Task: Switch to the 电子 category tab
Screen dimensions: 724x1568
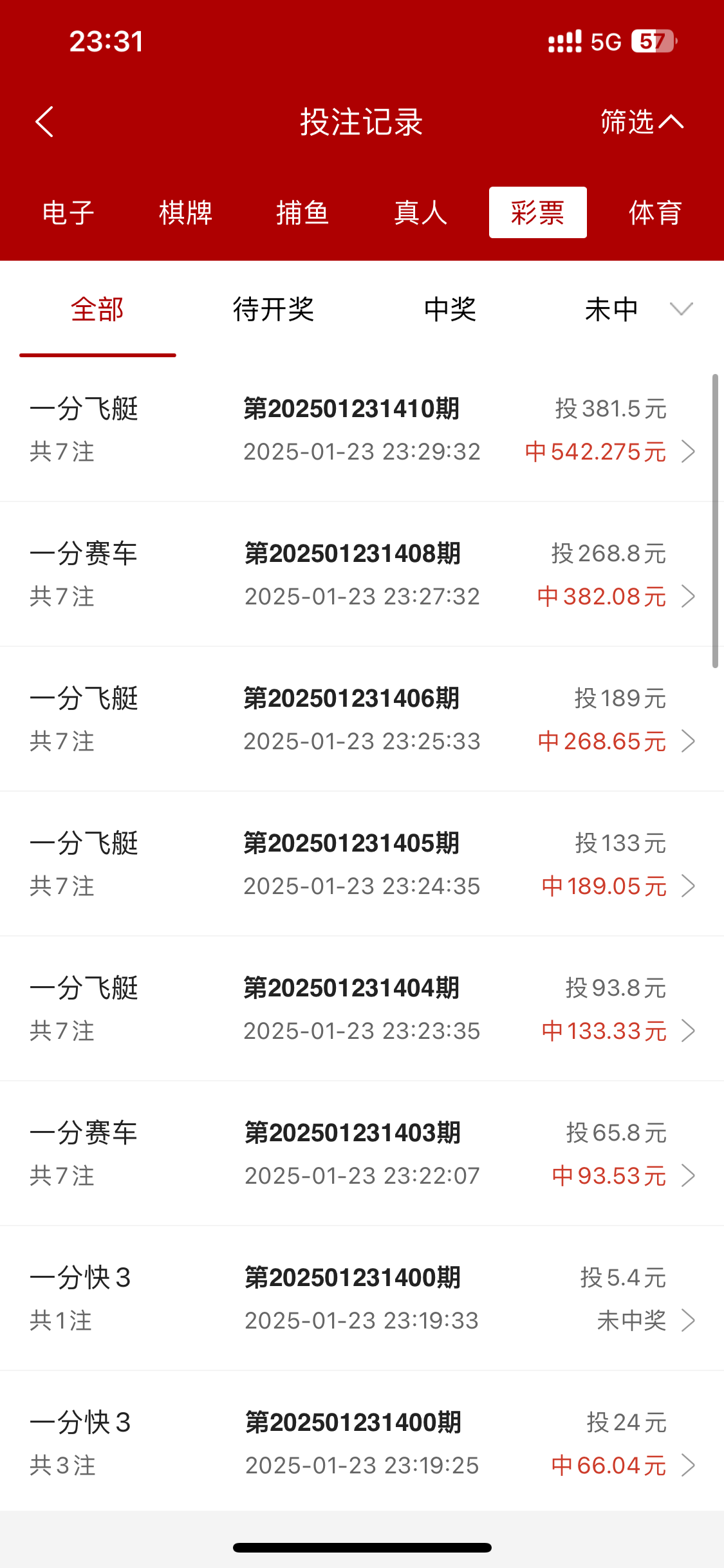Action: [x=68, y=212]
